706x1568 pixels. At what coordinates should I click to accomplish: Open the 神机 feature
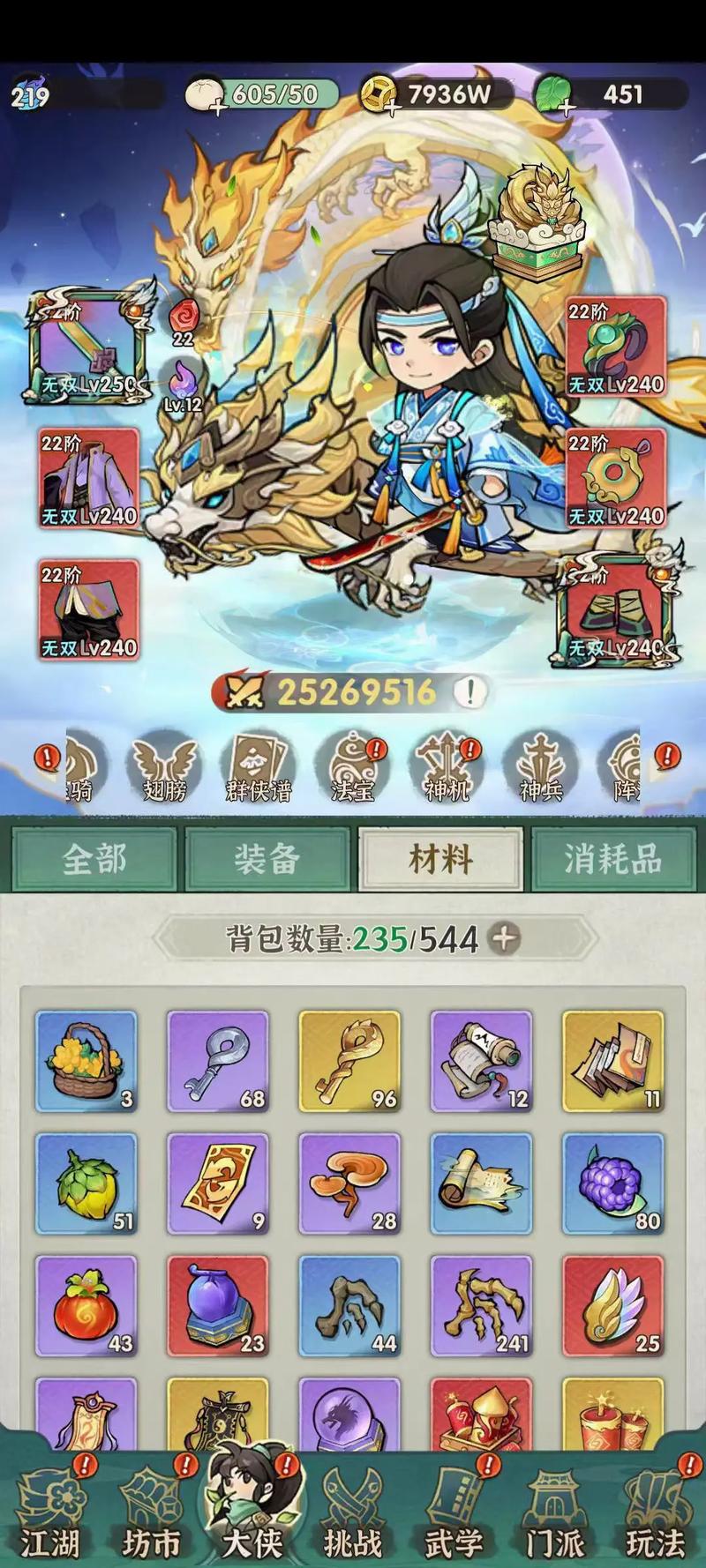(x=447, y=767)
